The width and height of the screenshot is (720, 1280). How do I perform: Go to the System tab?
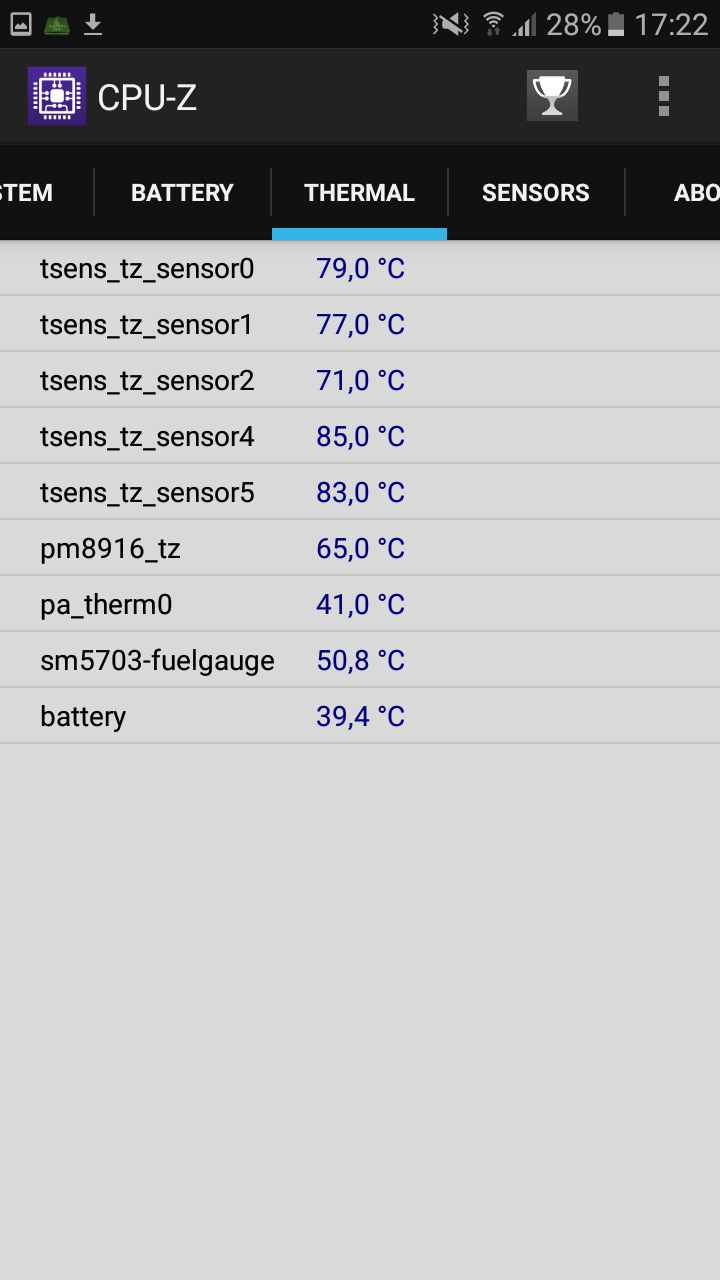tap(28, 192)
